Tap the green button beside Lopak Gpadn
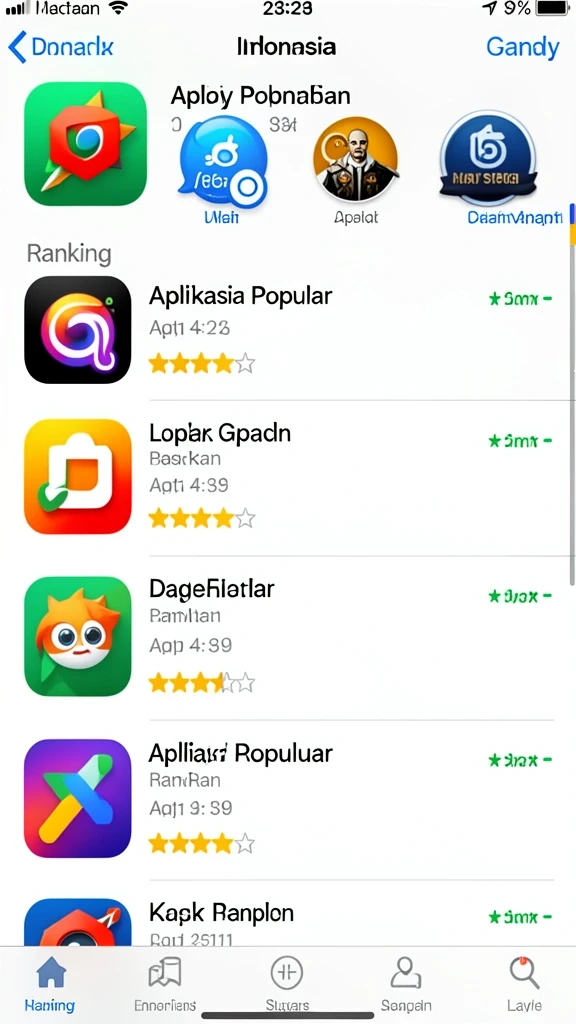The image size is (576, 1024). [520, 441]
